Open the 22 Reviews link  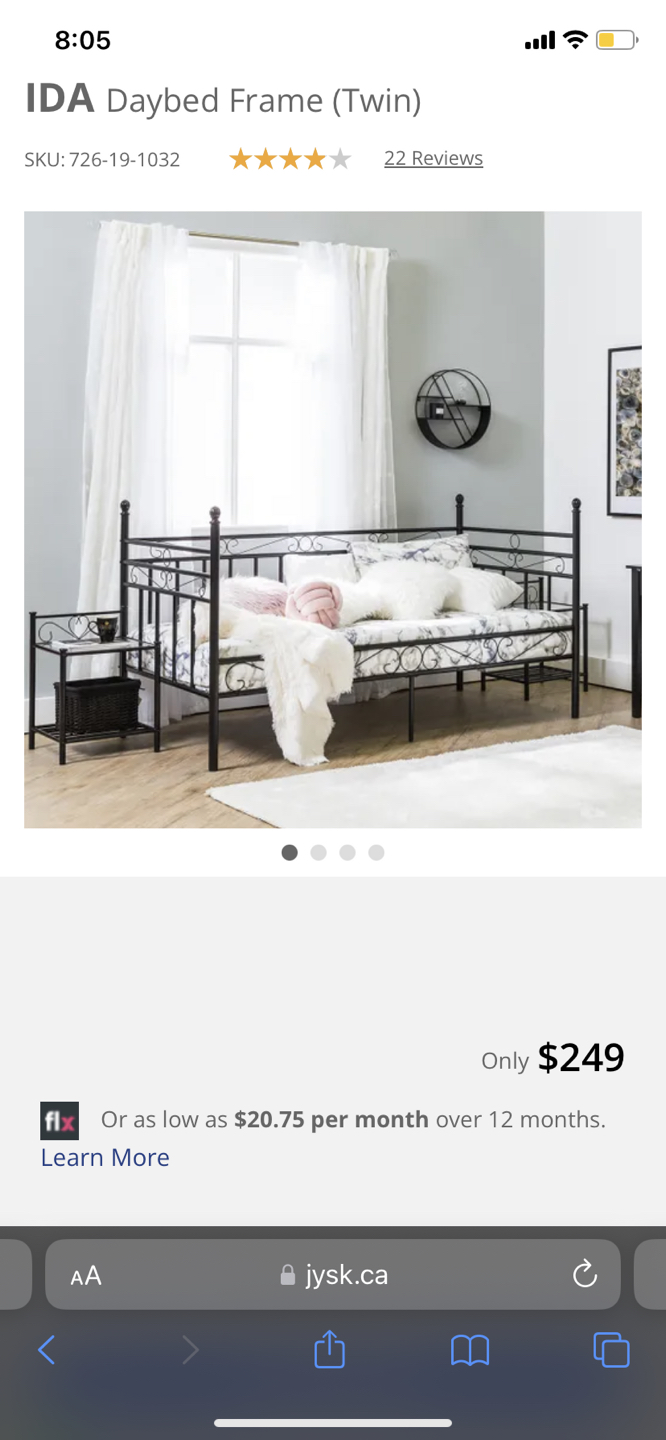pos(433,158)
